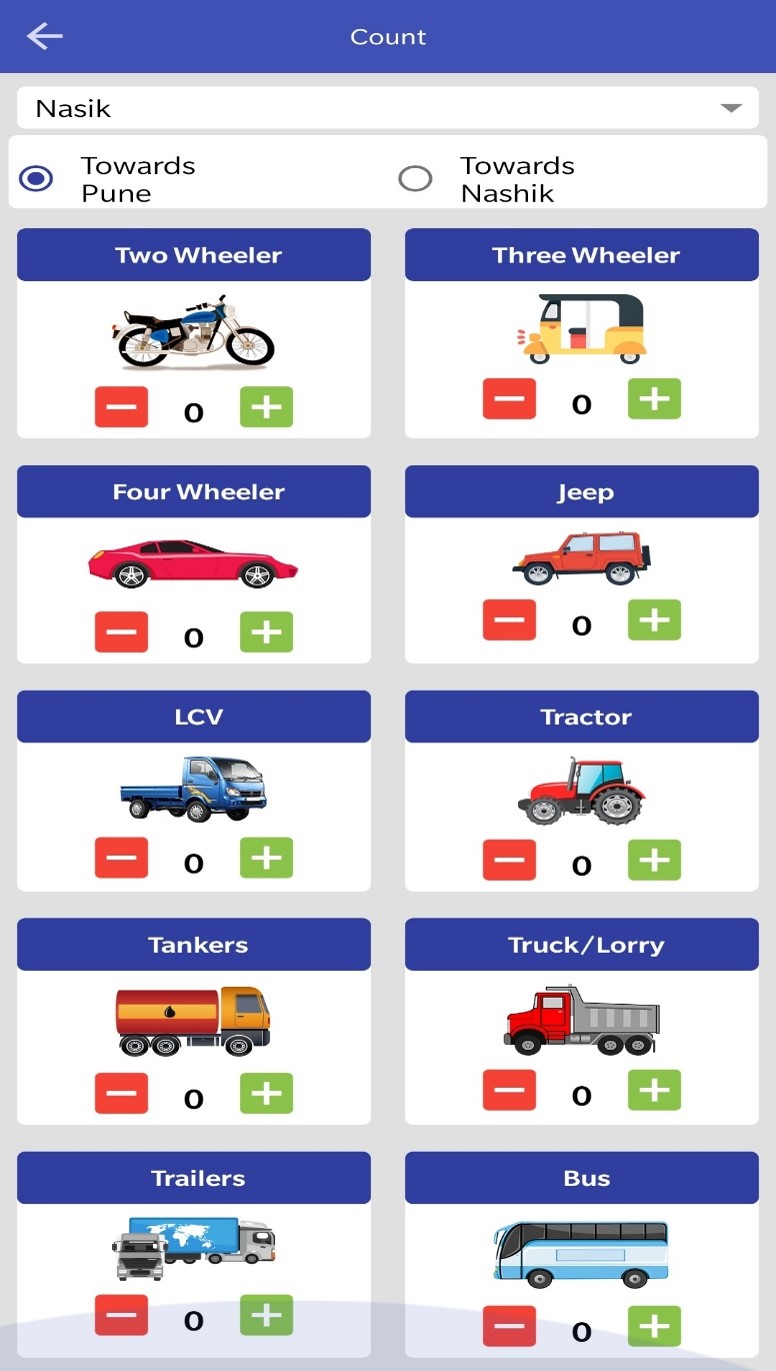Increase the Two Wheeler count
776x1371 pixels.
[266, 407]
